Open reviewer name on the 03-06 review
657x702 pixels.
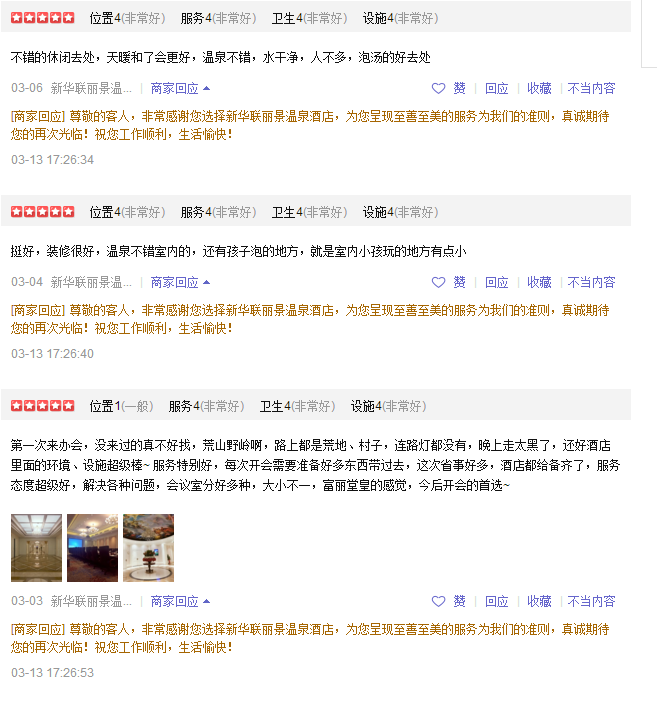pyautogui.click(x=91, y=88)
